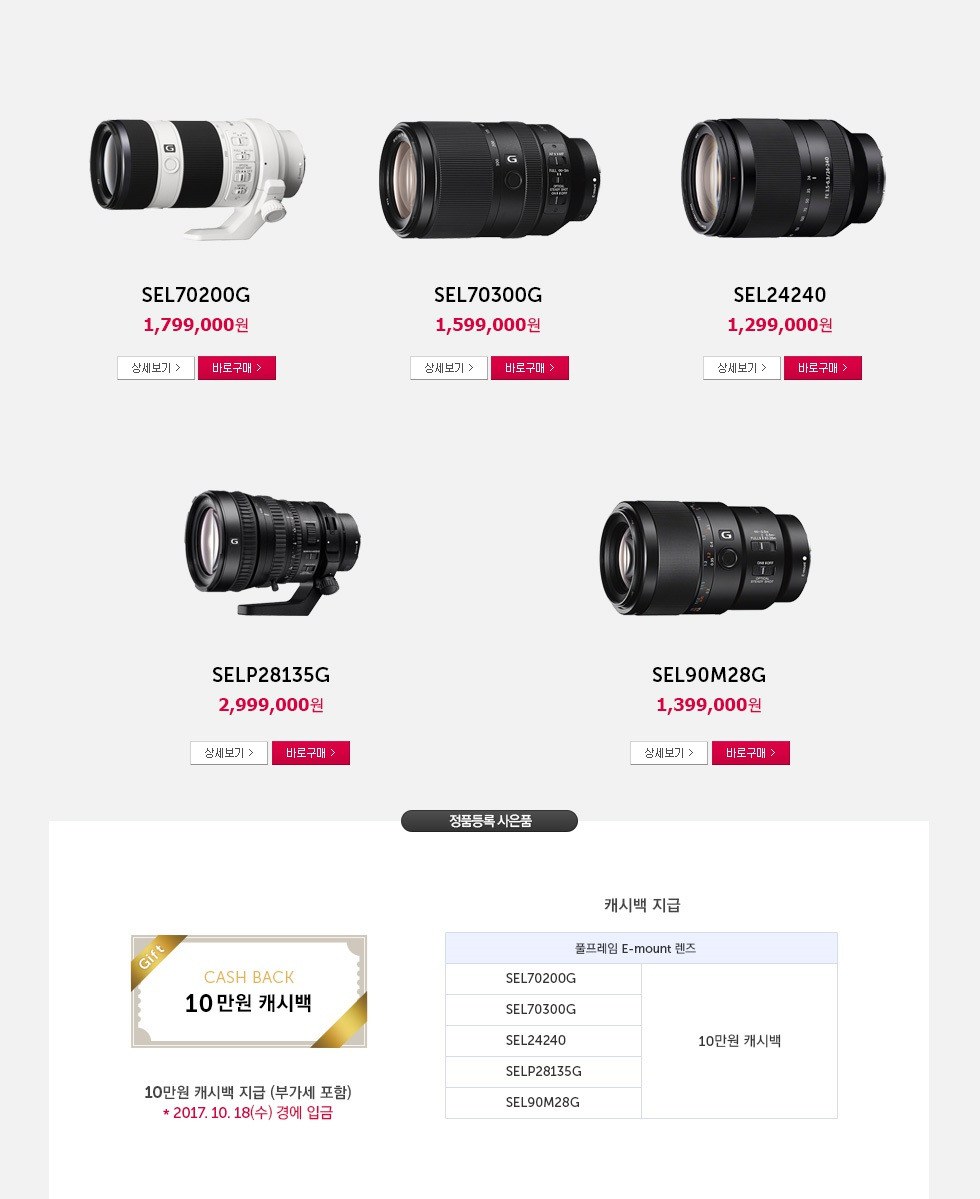The width and height of the screenshot is (980, 1199).
Task: Buy the SEL70200G lens now
Action: [237, 368]
